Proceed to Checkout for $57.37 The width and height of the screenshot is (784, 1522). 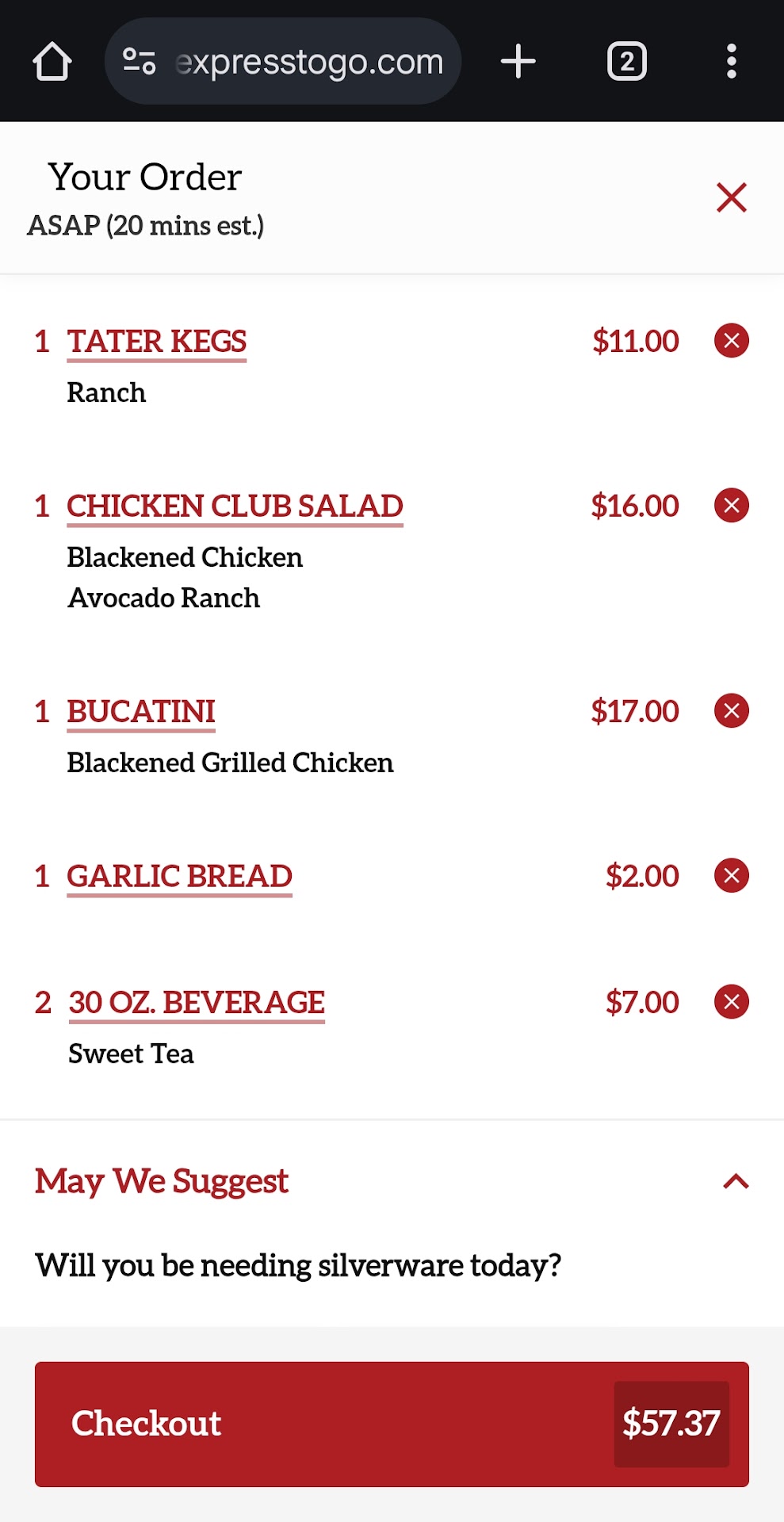point(392,1424)
